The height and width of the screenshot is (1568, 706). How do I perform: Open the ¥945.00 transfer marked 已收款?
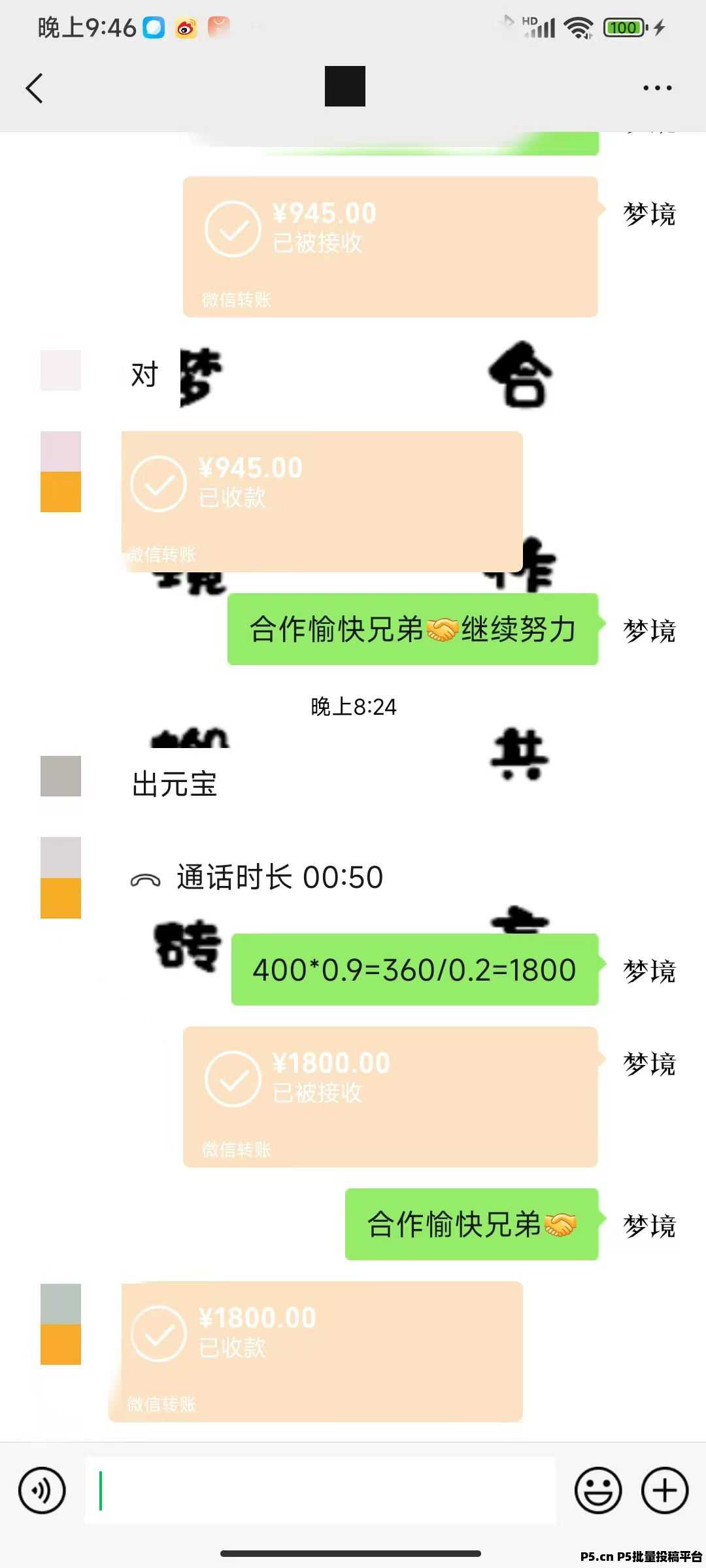[x=322, y=502]
